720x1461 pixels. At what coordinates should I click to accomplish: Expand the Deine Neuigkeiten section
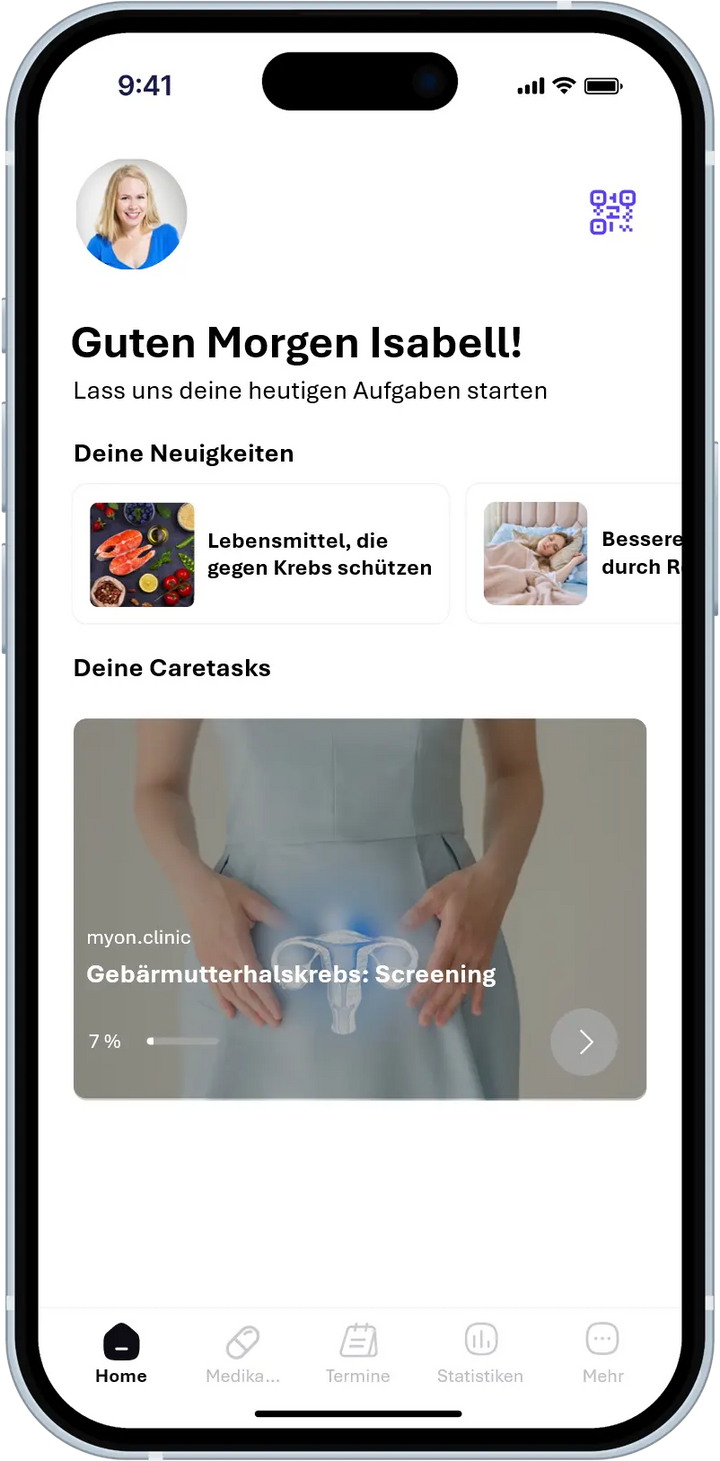coord(183,453)
